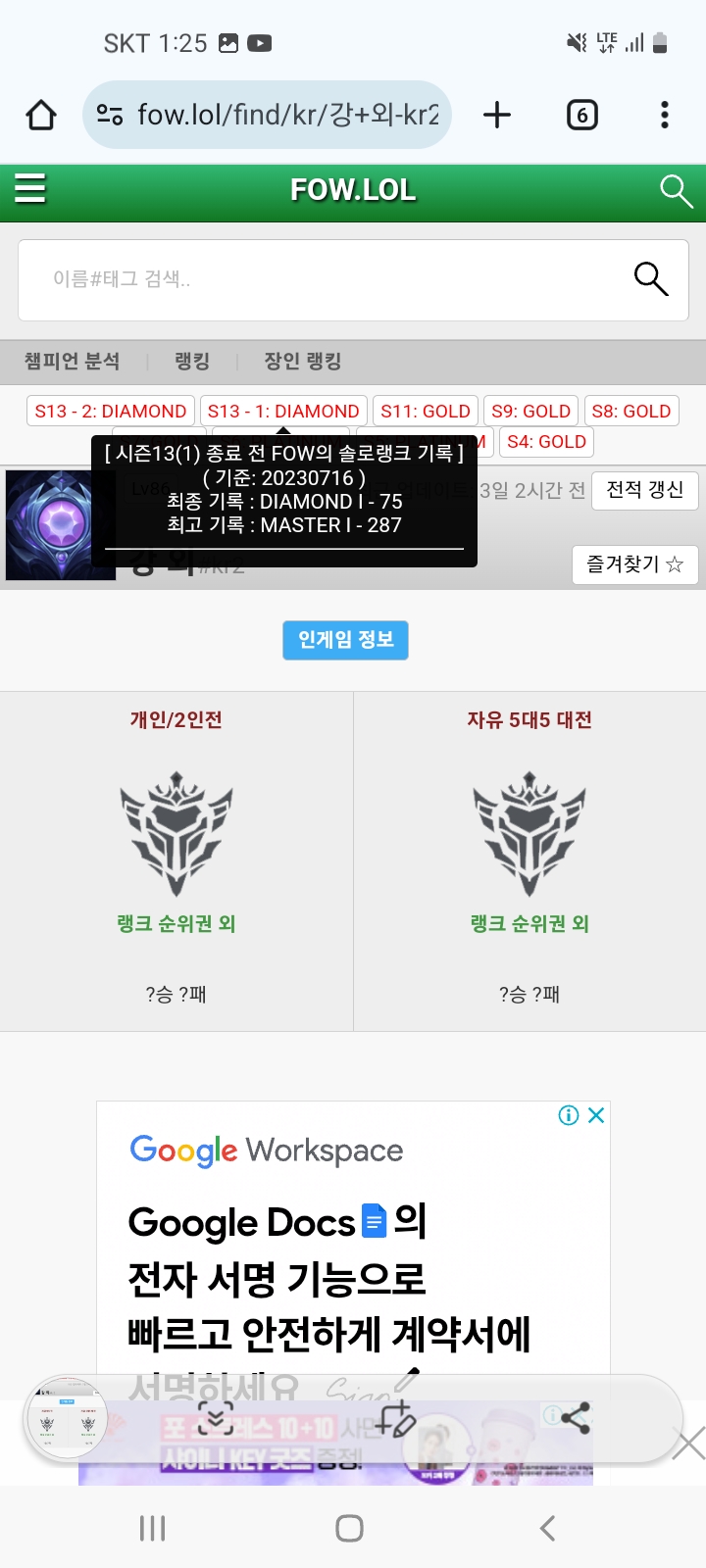The height and width of the screenshot is (1568, 706).
Task: Go to the 장인 랭킹 tab
Action: point(302,362)
